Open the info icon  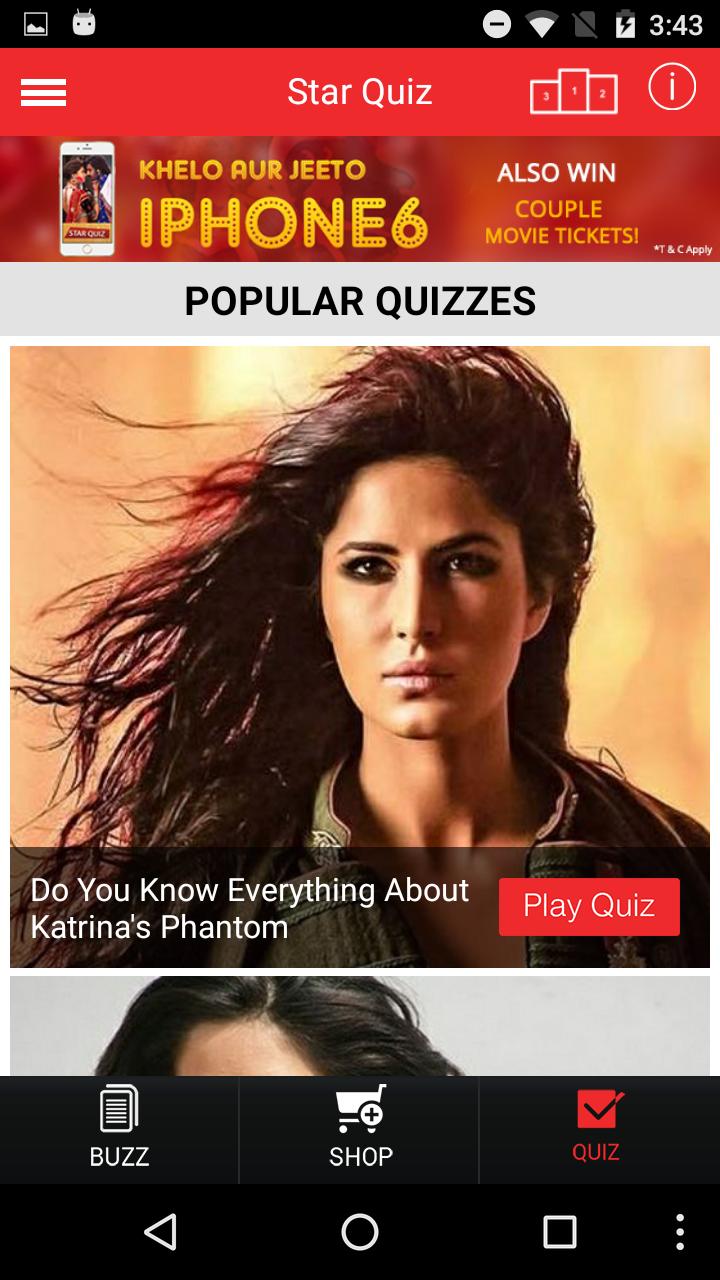[671, 88]
